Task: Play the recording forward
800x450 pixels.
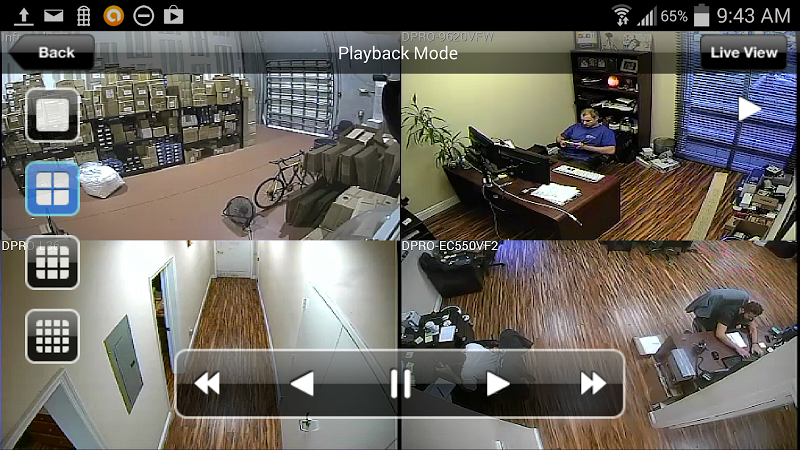Action: (x=497, y=384)
